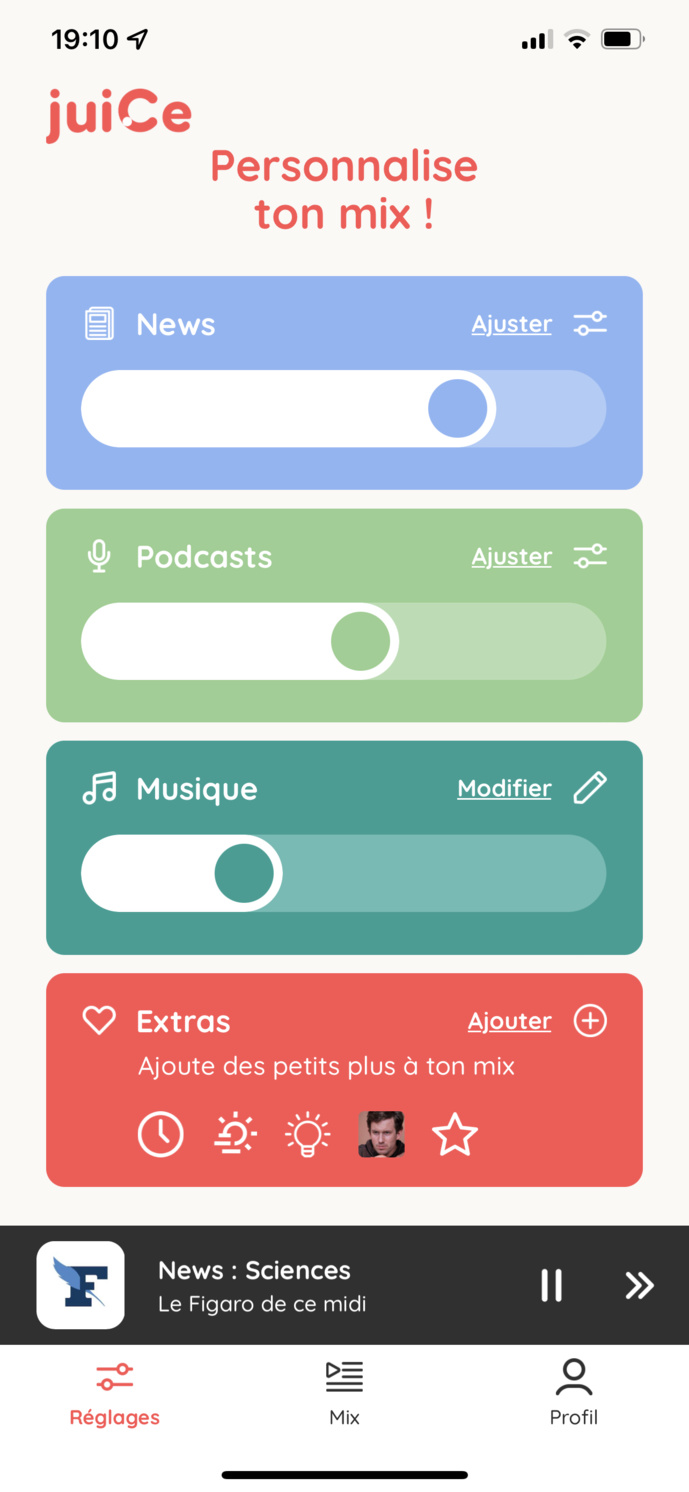Tap the plus icon in Extras
This screenshot has width=689, height=1492.
590,1021
